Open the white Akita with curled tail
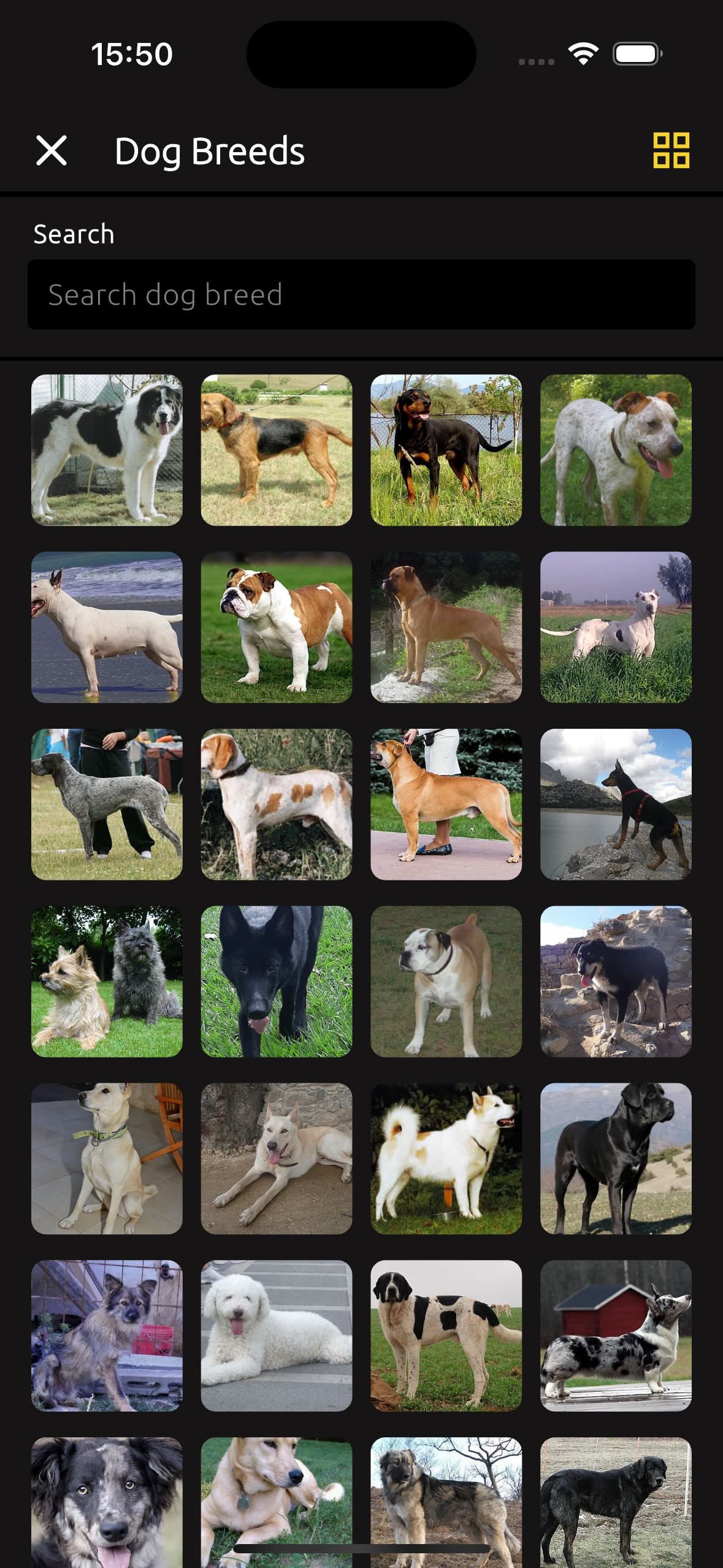 (x=446, y=1158)
